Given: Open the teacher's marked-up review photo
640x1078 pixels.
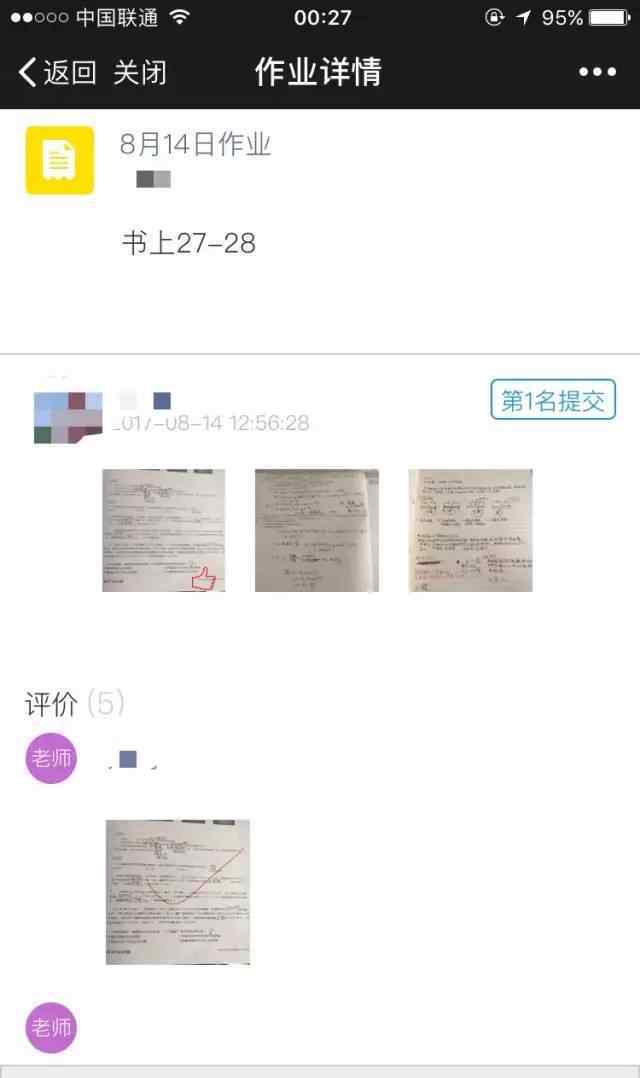Looking at the screenshot, I should (x=177, y=892).
